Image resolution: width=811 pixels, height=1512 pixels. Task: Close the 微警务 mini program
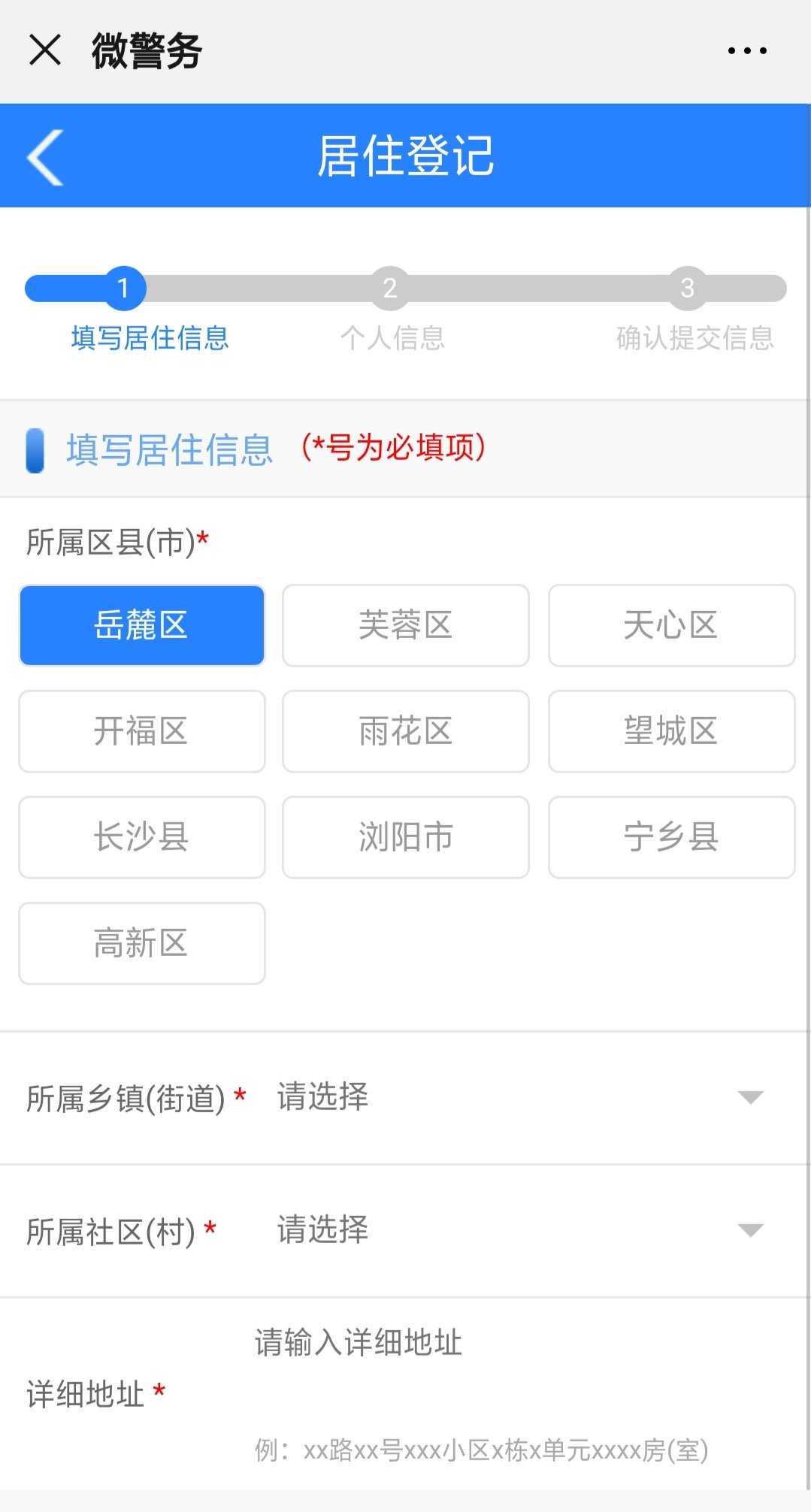[45, 50]
